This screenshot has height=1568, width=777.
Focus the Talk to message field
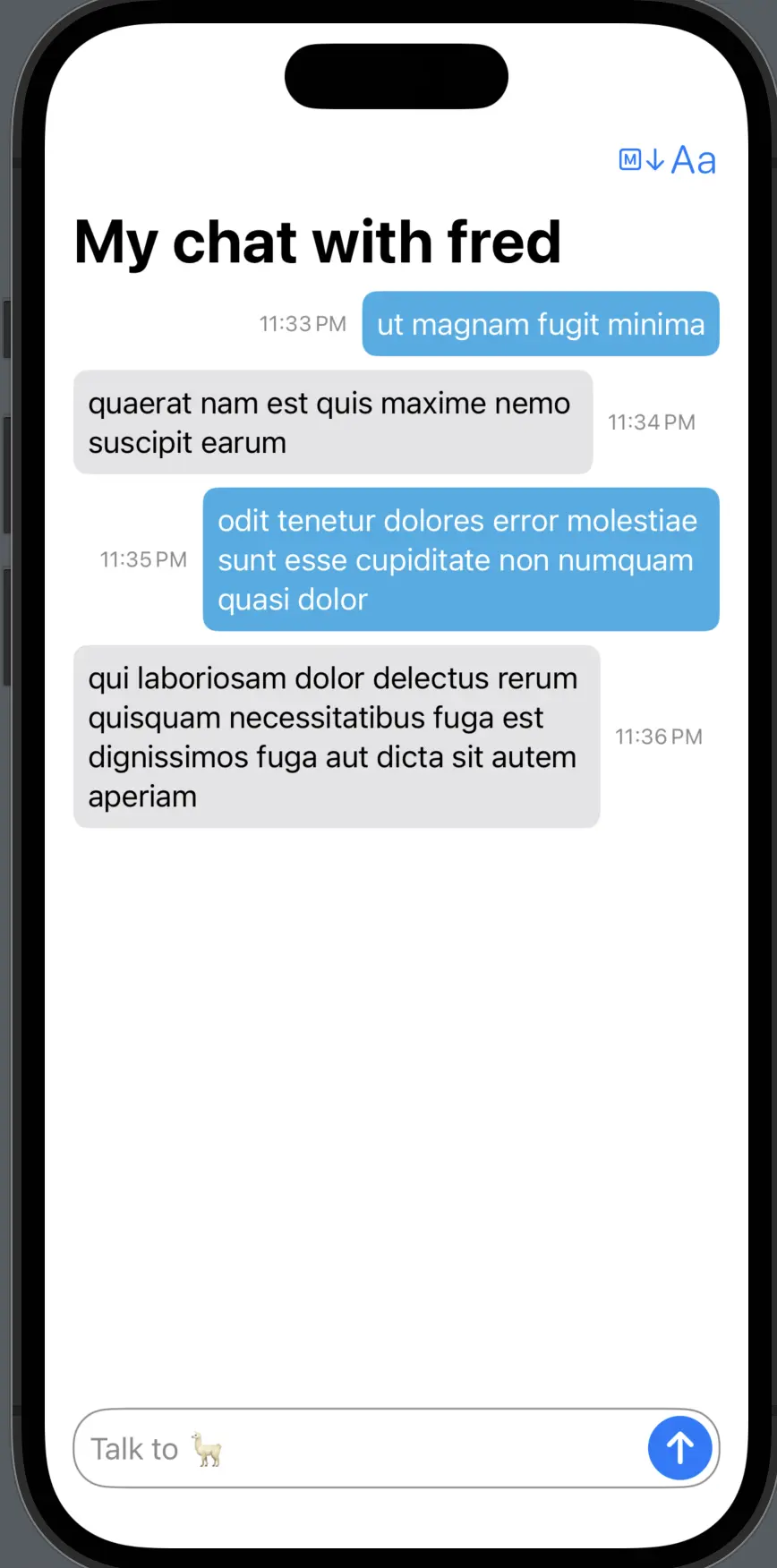pyautogui.click(x=358, y=1448)
